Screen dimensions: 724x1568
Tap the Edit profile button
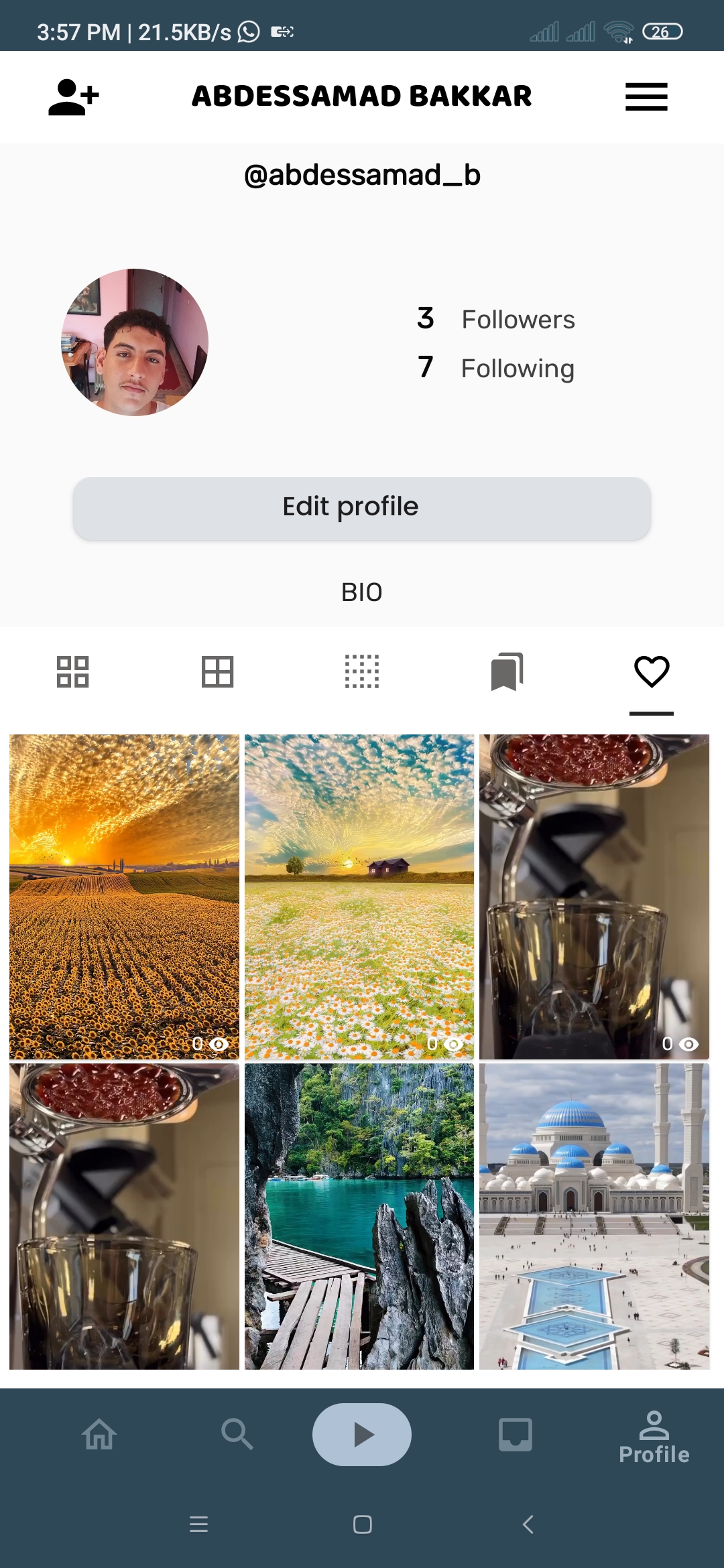tap(362, 508)
